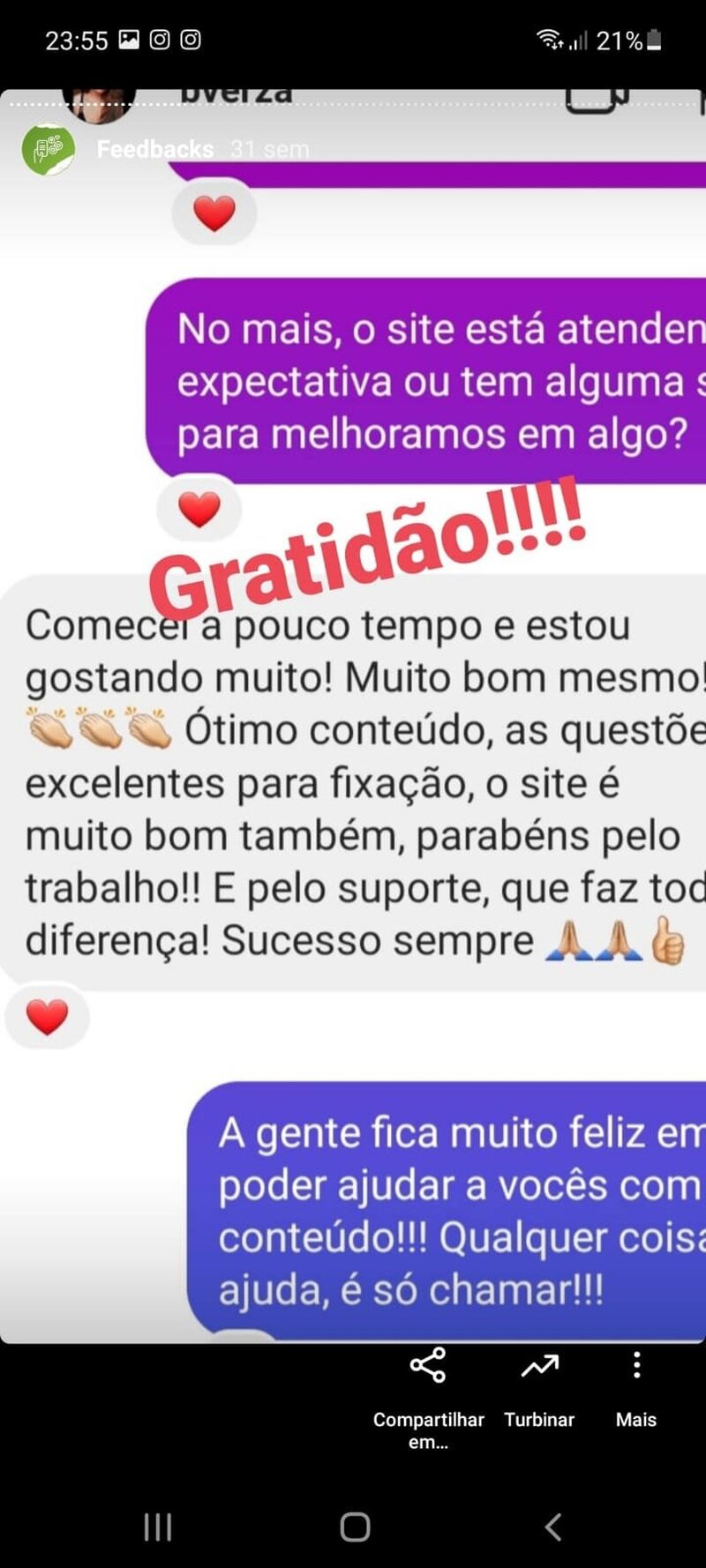Go back using the system back button
This screenshot has width=706, height=1568.
point(553,1527)
